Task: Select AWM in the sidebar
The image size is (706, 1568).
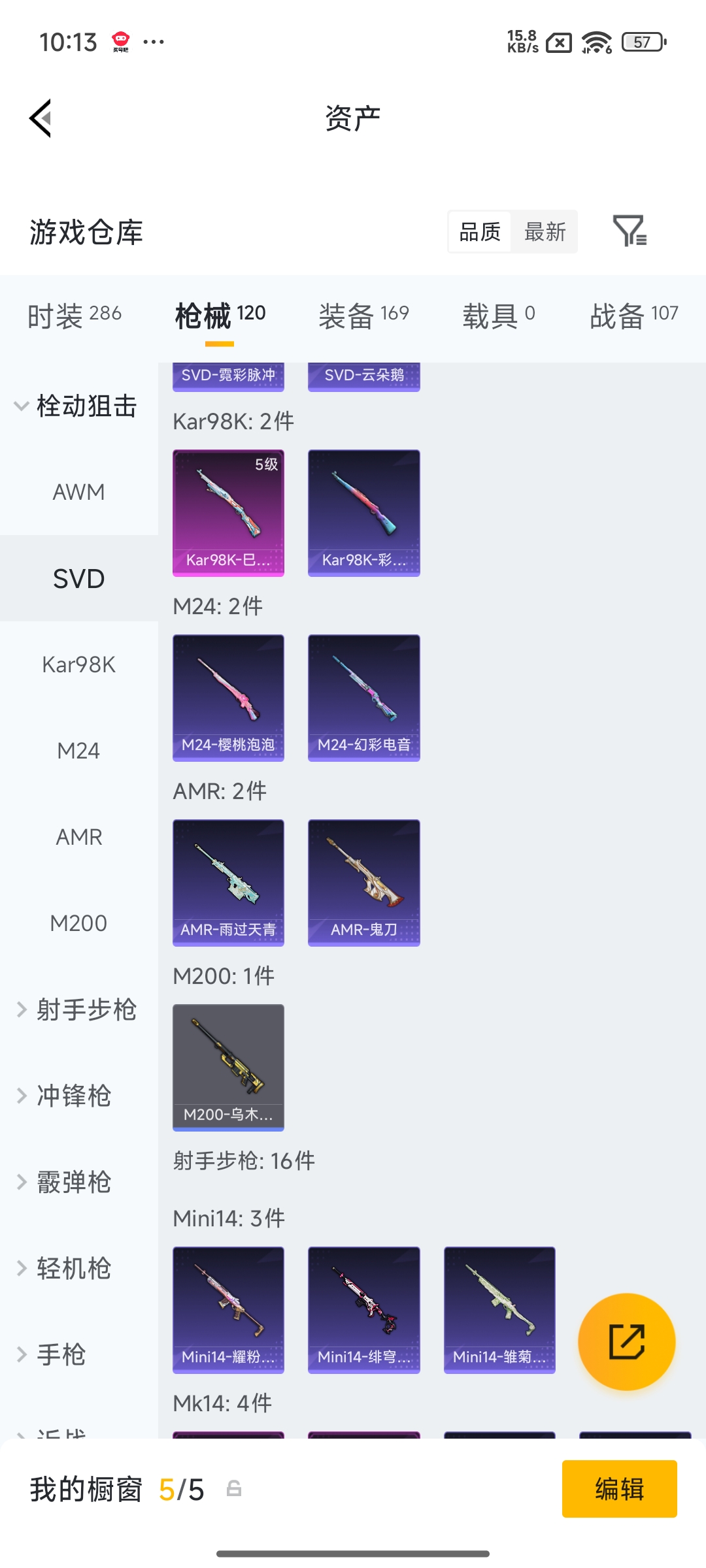Action: [x=78, y=492]
